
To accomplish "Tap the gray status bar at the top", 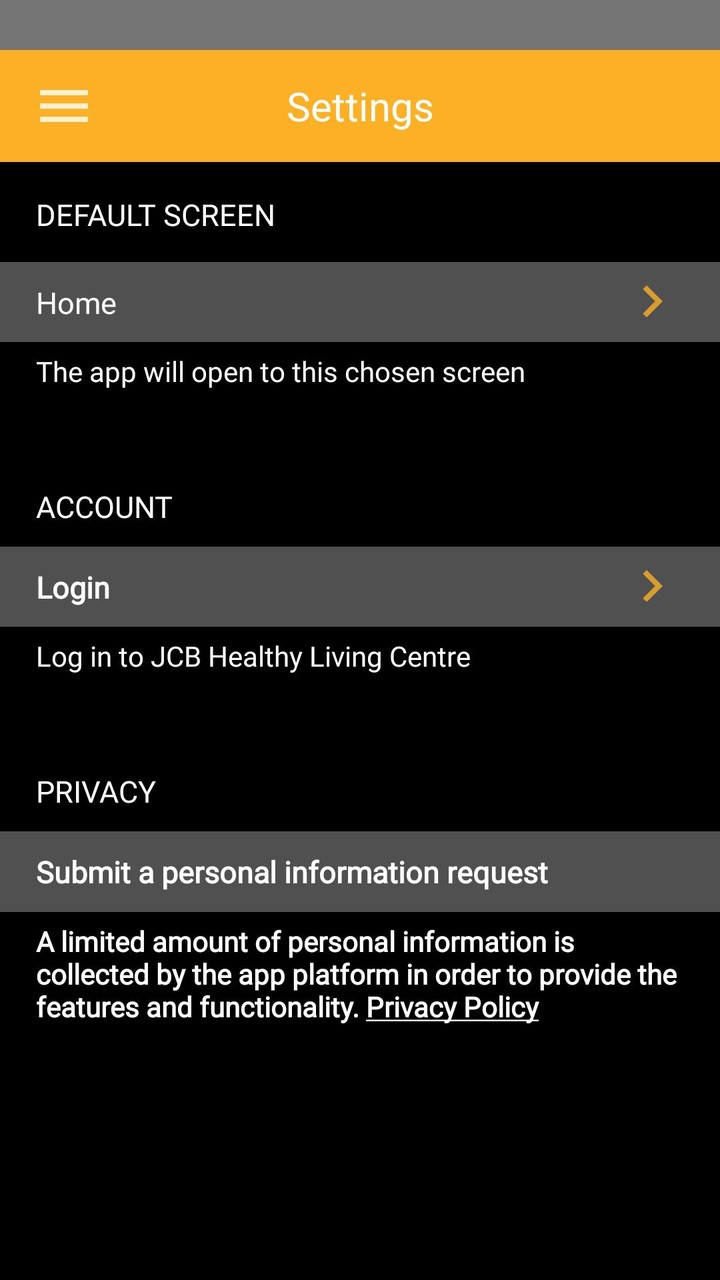I will coord(360,25).
